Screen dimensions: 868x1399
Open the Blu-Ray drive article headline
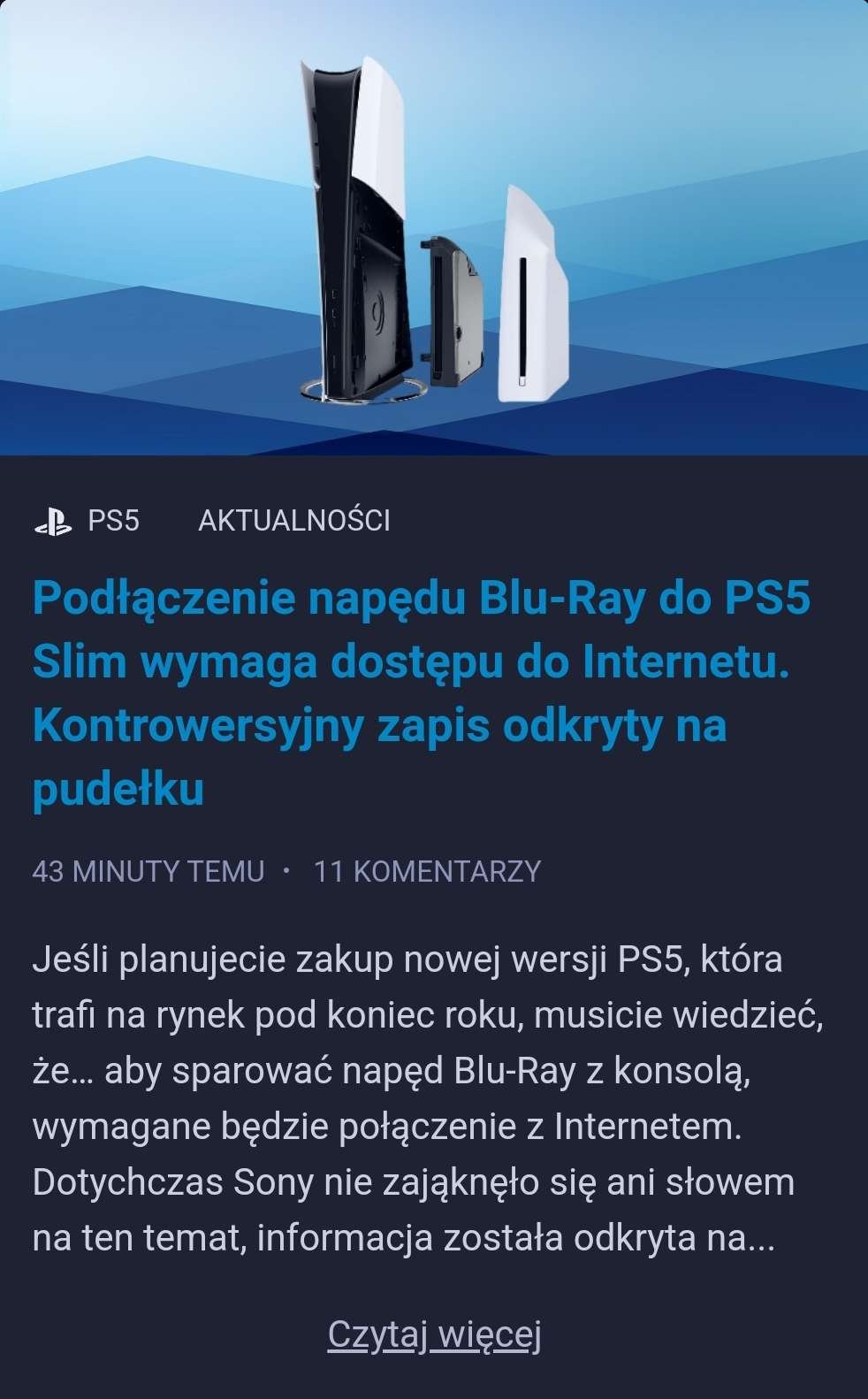(422, 693)
